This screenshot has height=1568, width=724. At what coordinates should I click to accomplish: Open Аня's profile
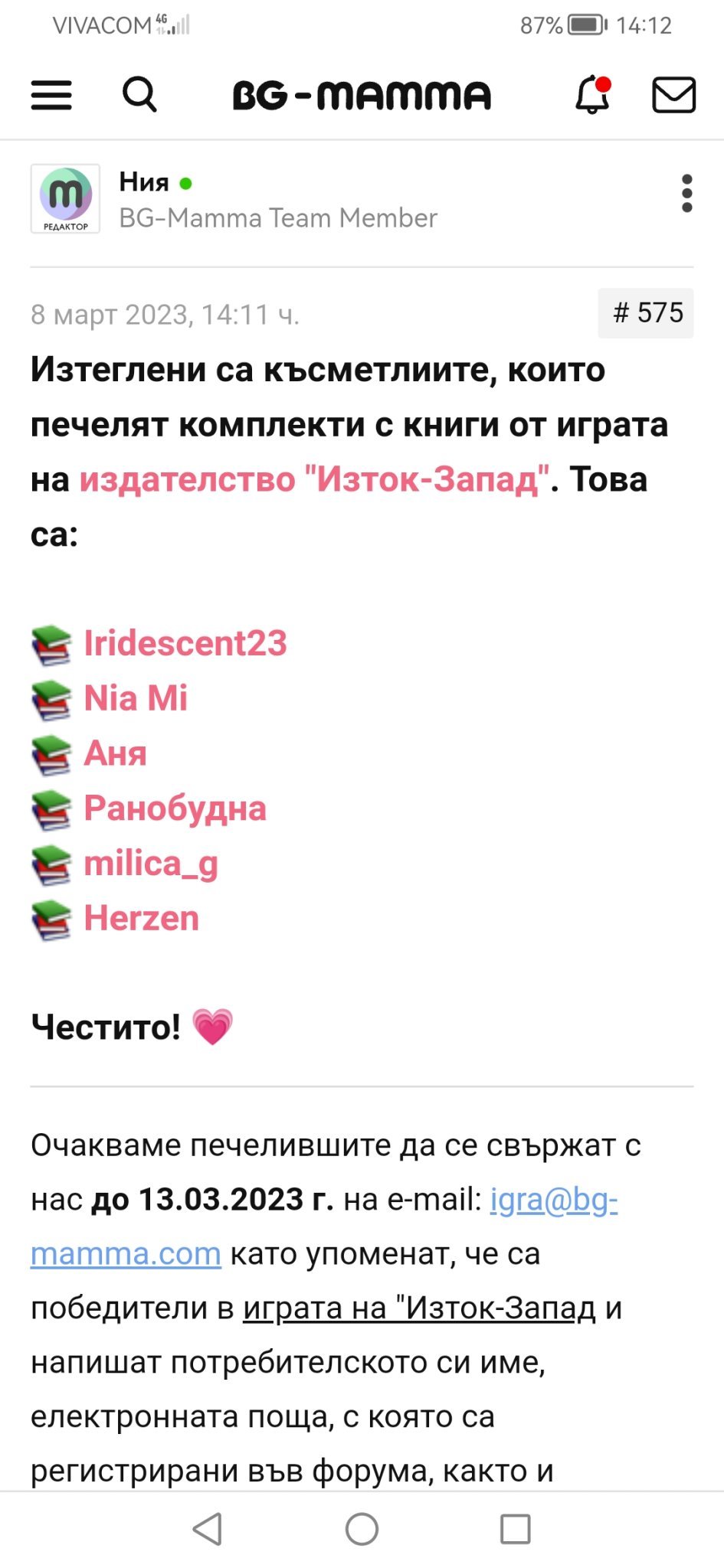(x=115, y=753)
